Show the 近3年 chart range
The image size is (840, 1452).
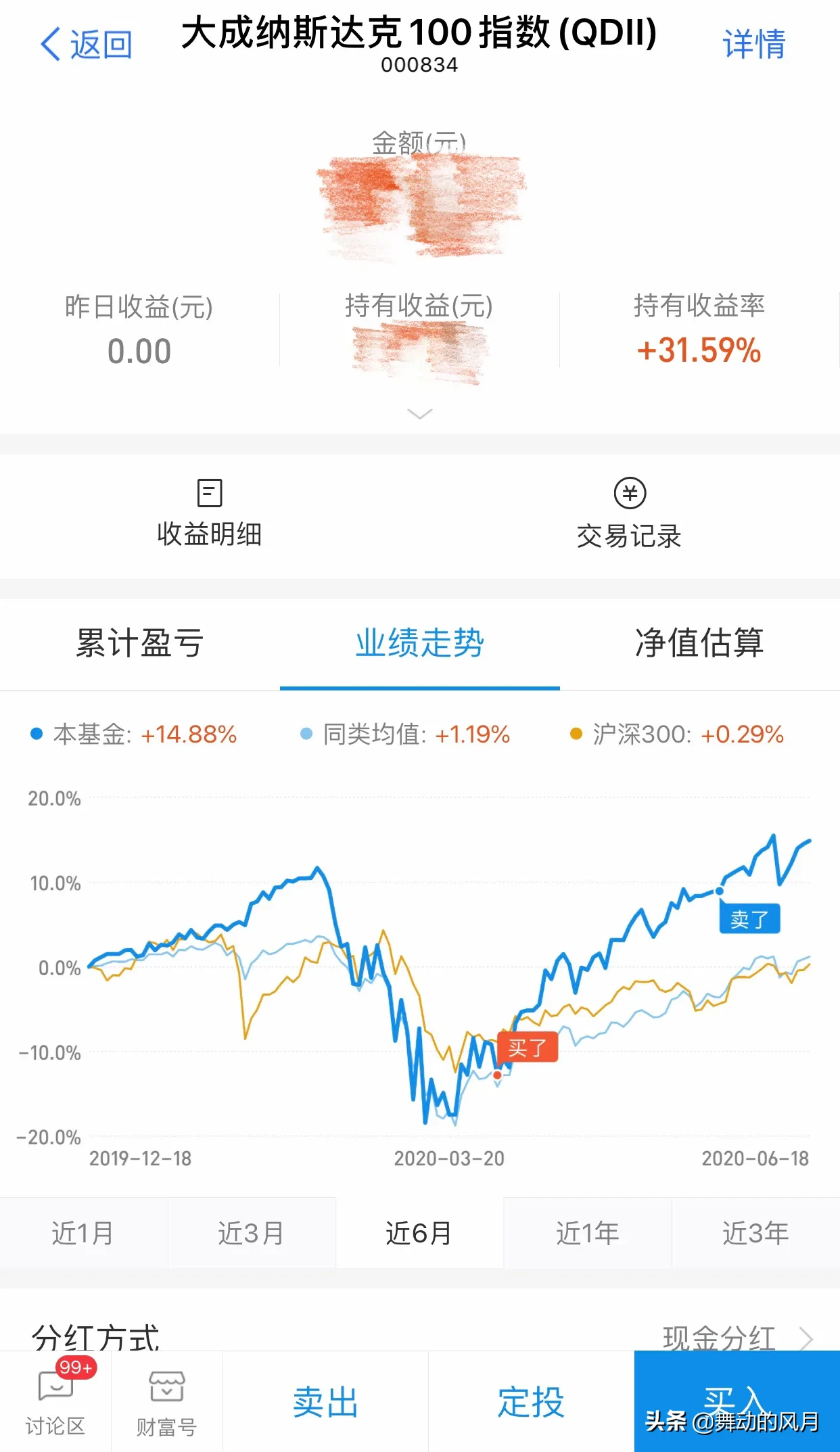point(755,1233)
